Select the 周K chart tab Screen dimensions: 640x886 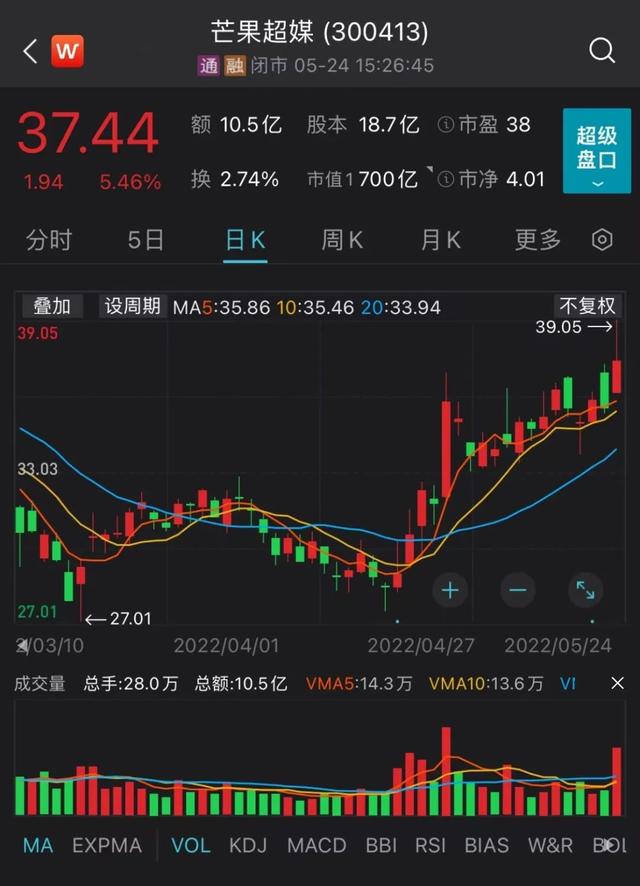(342, 240)
